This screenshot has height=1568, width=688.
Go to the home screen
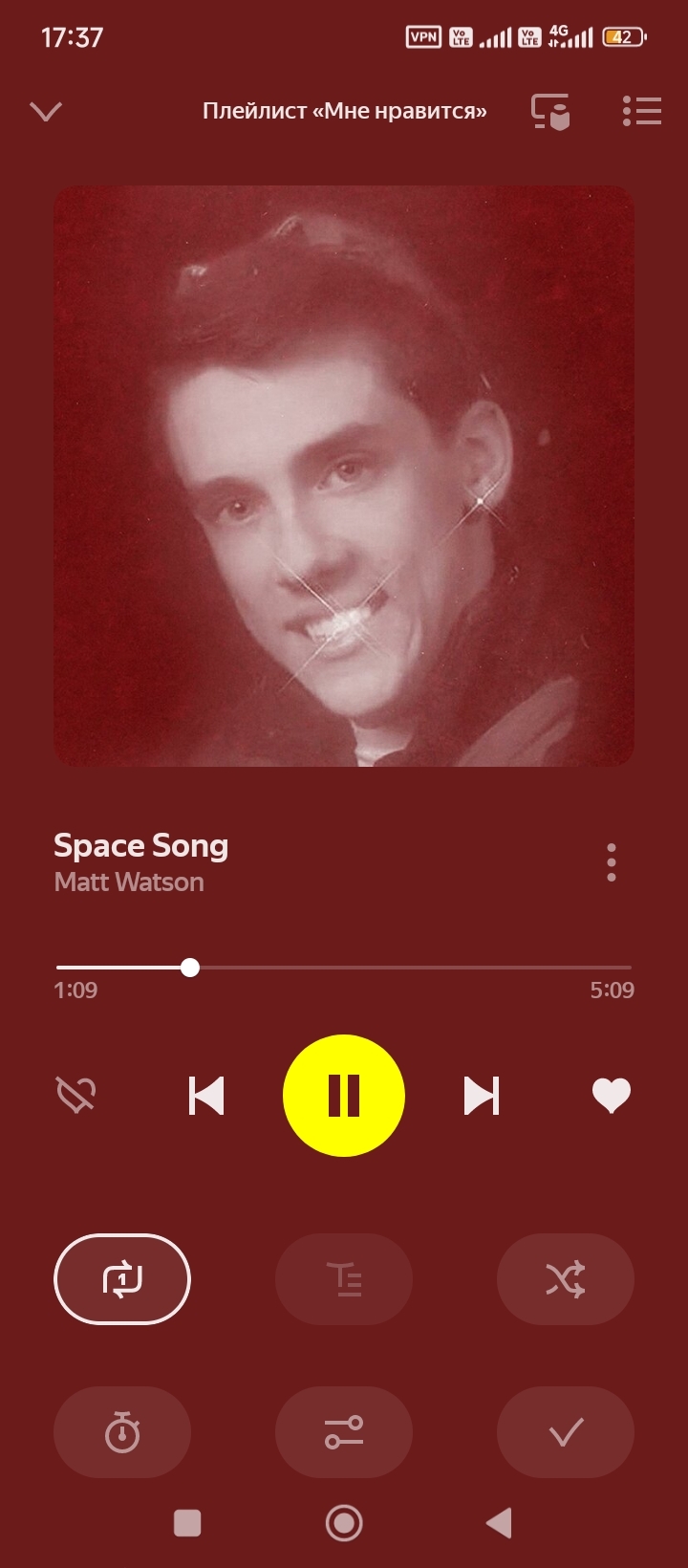point(344,1523)
